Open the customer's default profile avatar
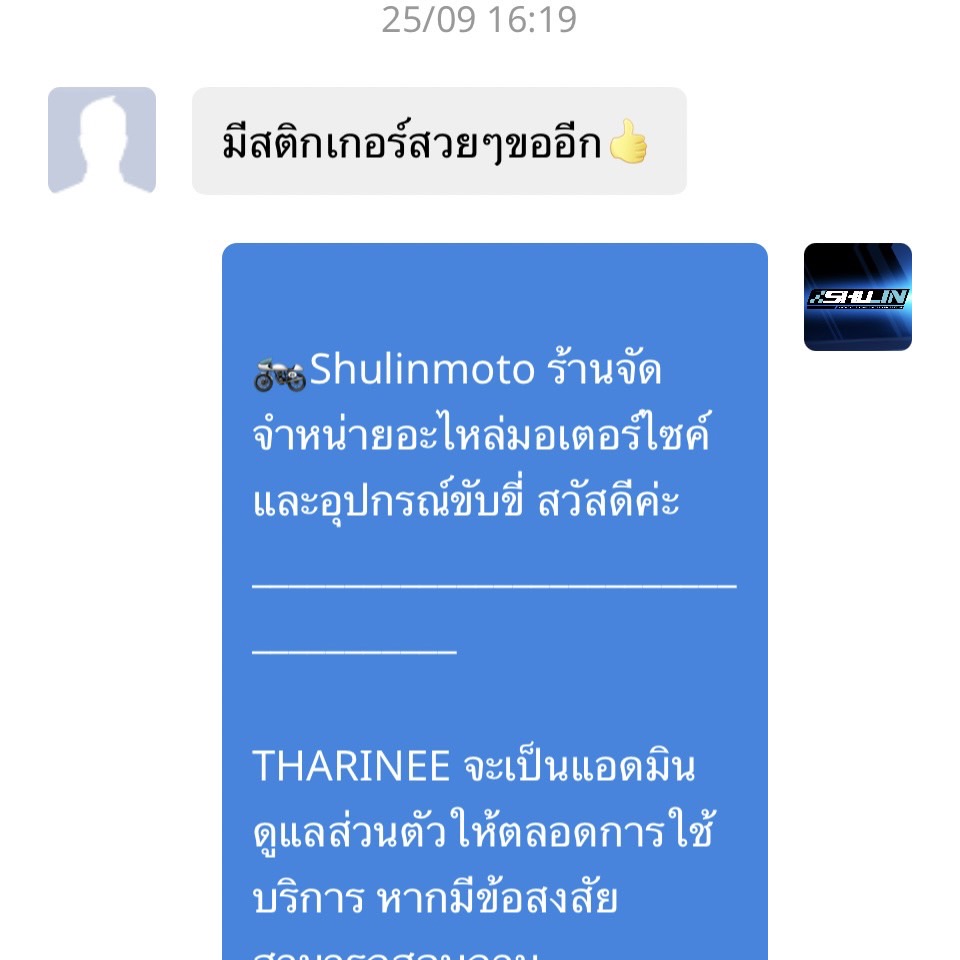The image size is (960, 960). point(102,140)
